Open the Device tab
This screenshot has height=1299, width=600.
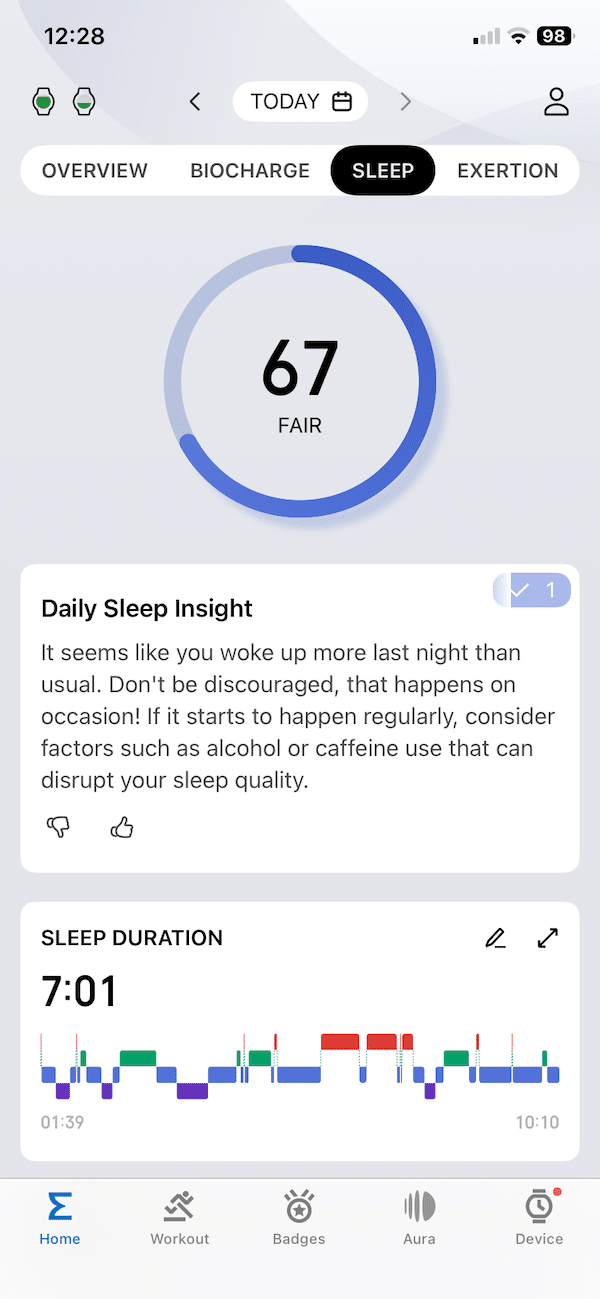pos(539,1218)
